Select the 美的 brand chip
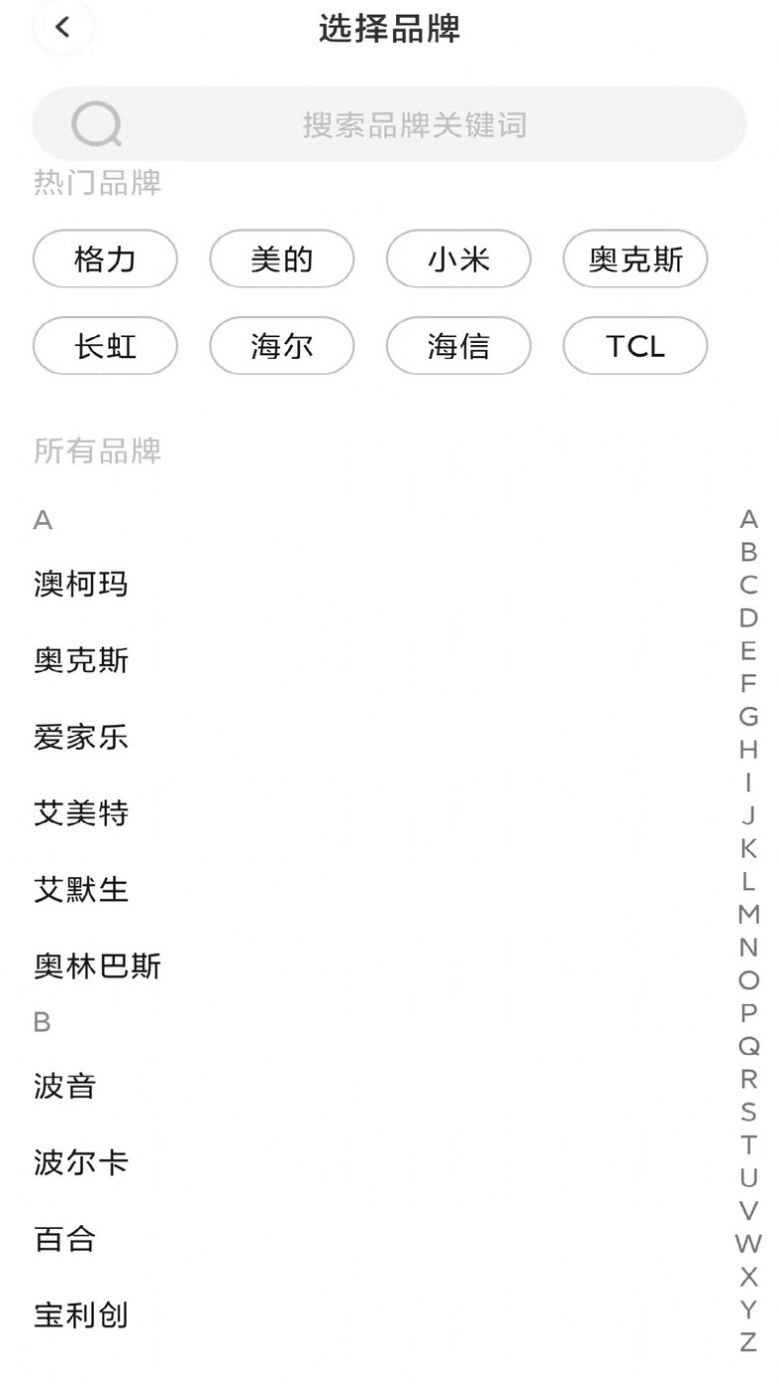This screenshot has width=779, height=1392. point(281,258)
